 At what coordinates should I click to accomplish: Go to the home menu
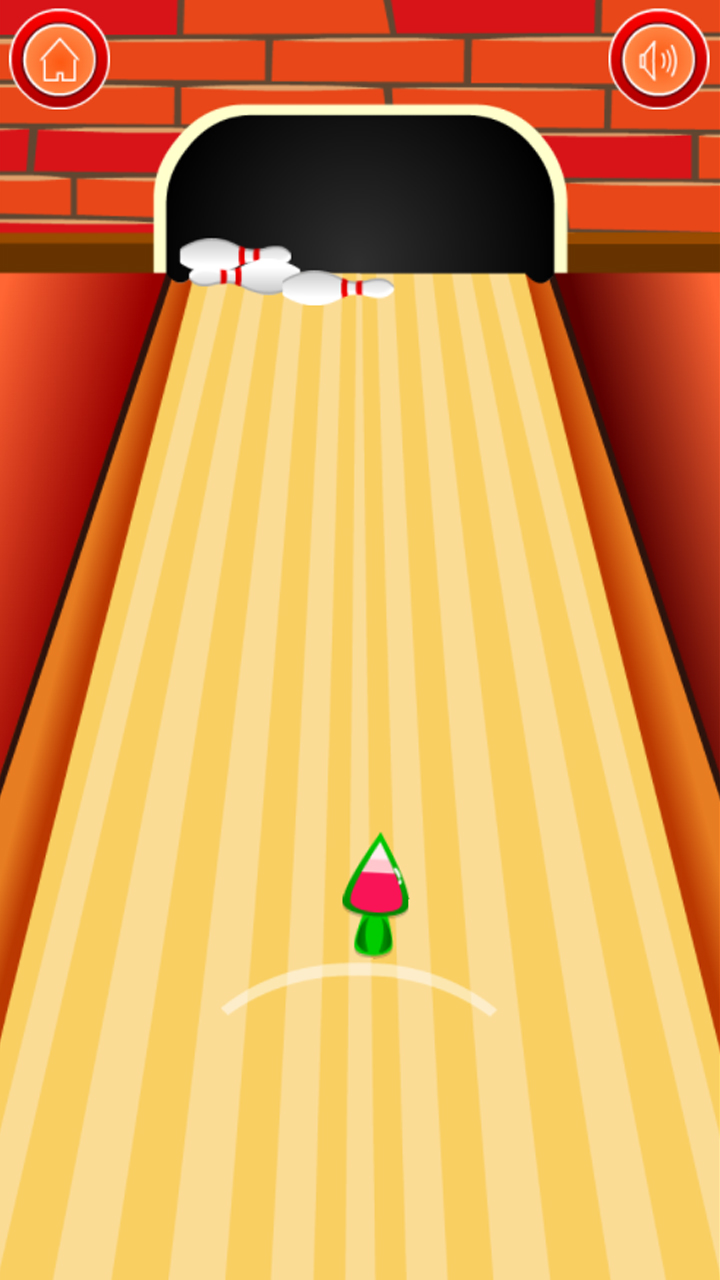click(59, 59)
